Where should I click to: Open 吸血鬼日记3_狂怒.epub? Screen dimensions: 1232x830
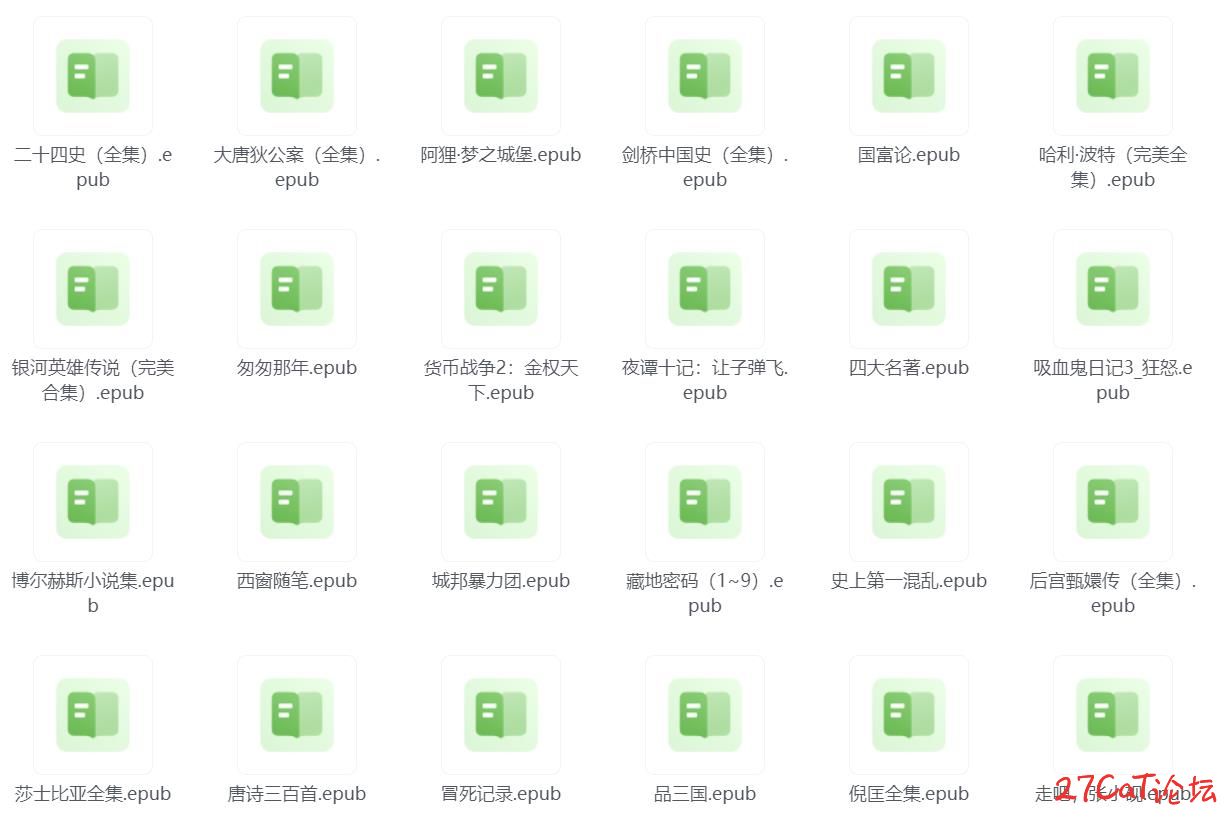coord(1113,289)
